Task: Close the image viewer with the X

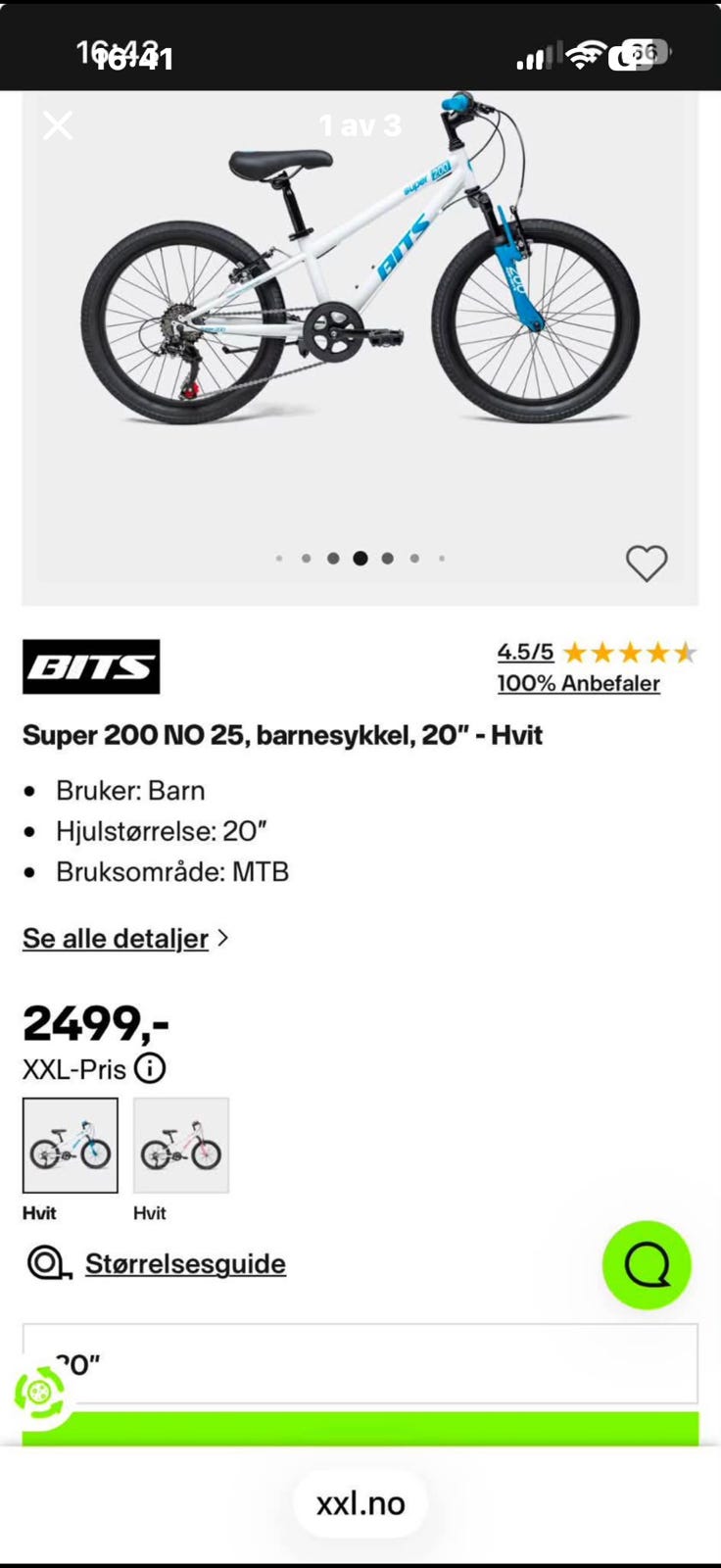Action: click(x=58, y=125)
